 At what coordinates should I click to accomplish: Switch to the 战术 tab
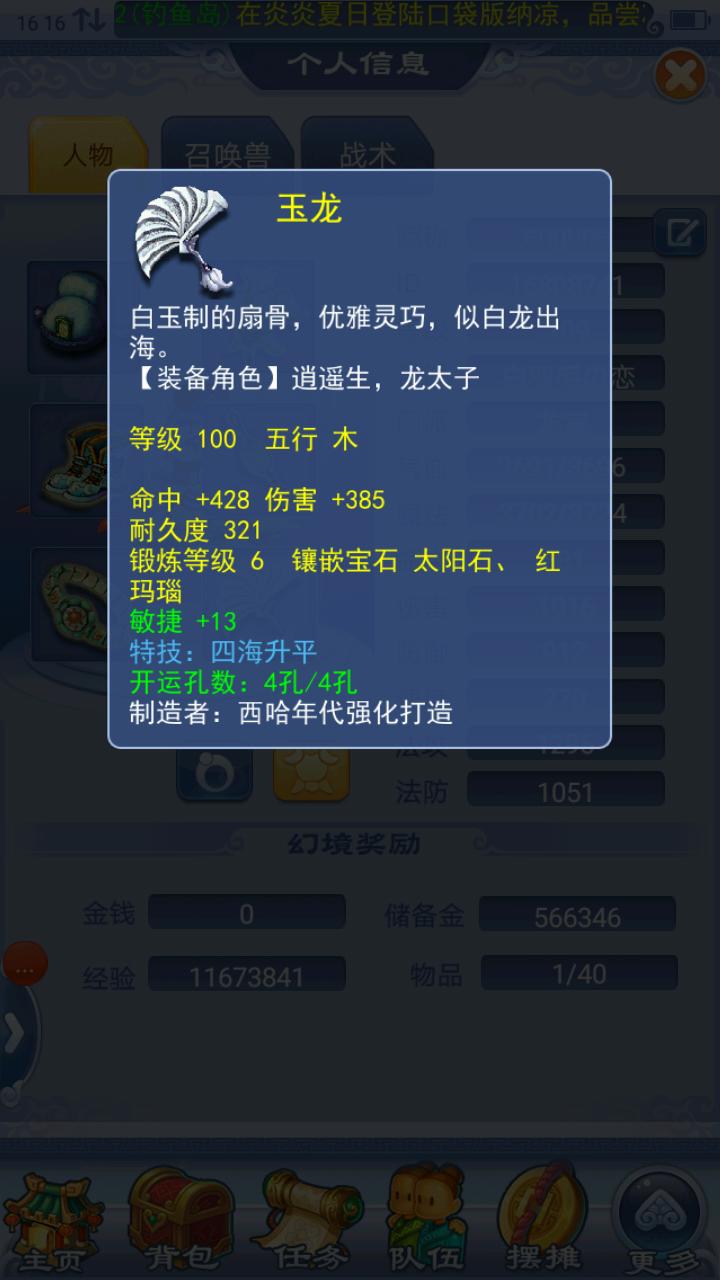click(x=367, y=154)
